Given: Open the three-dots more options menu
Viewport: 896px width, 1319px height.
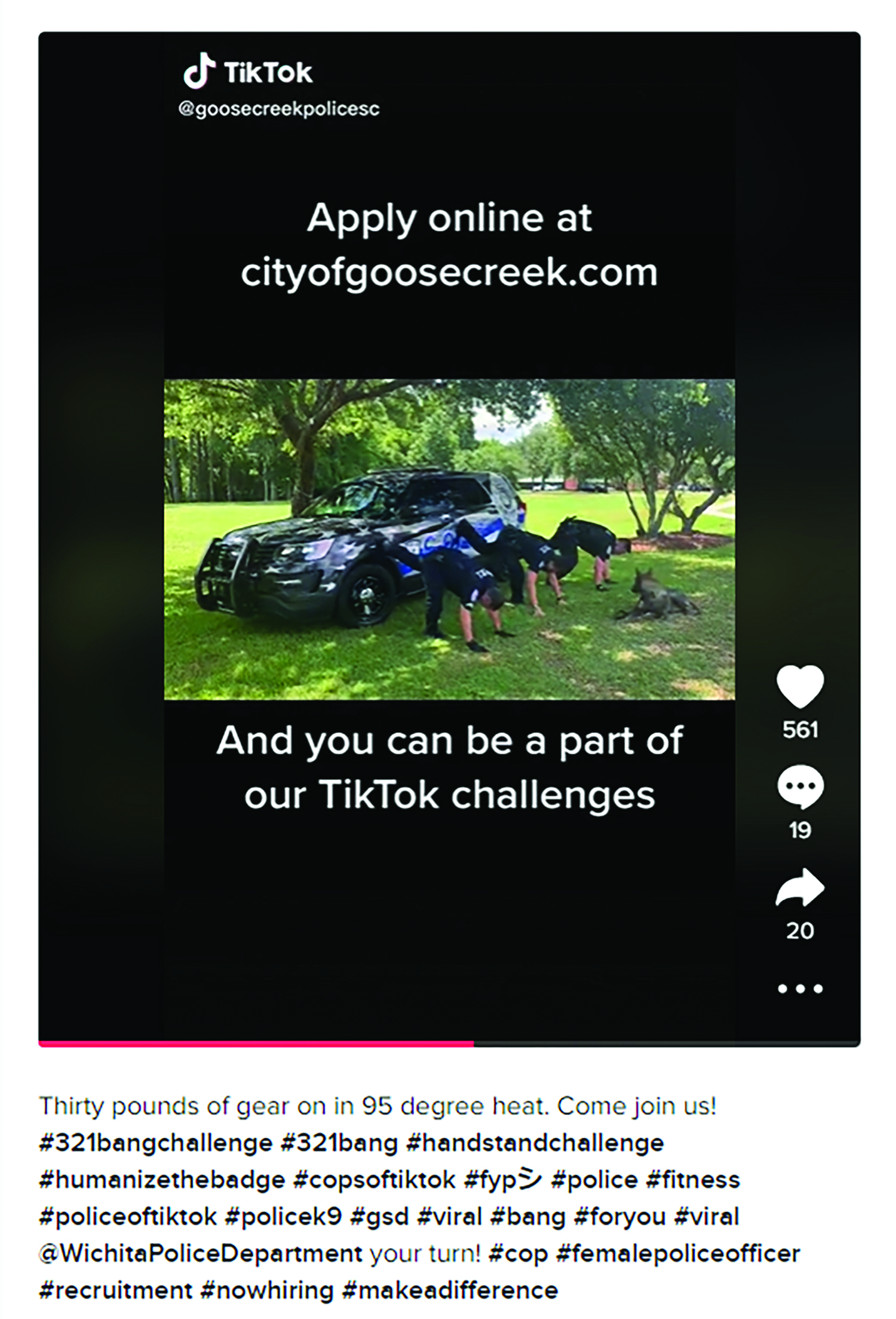Looking at the screenshot, I should pyautogui.click(x=800, y=989).
